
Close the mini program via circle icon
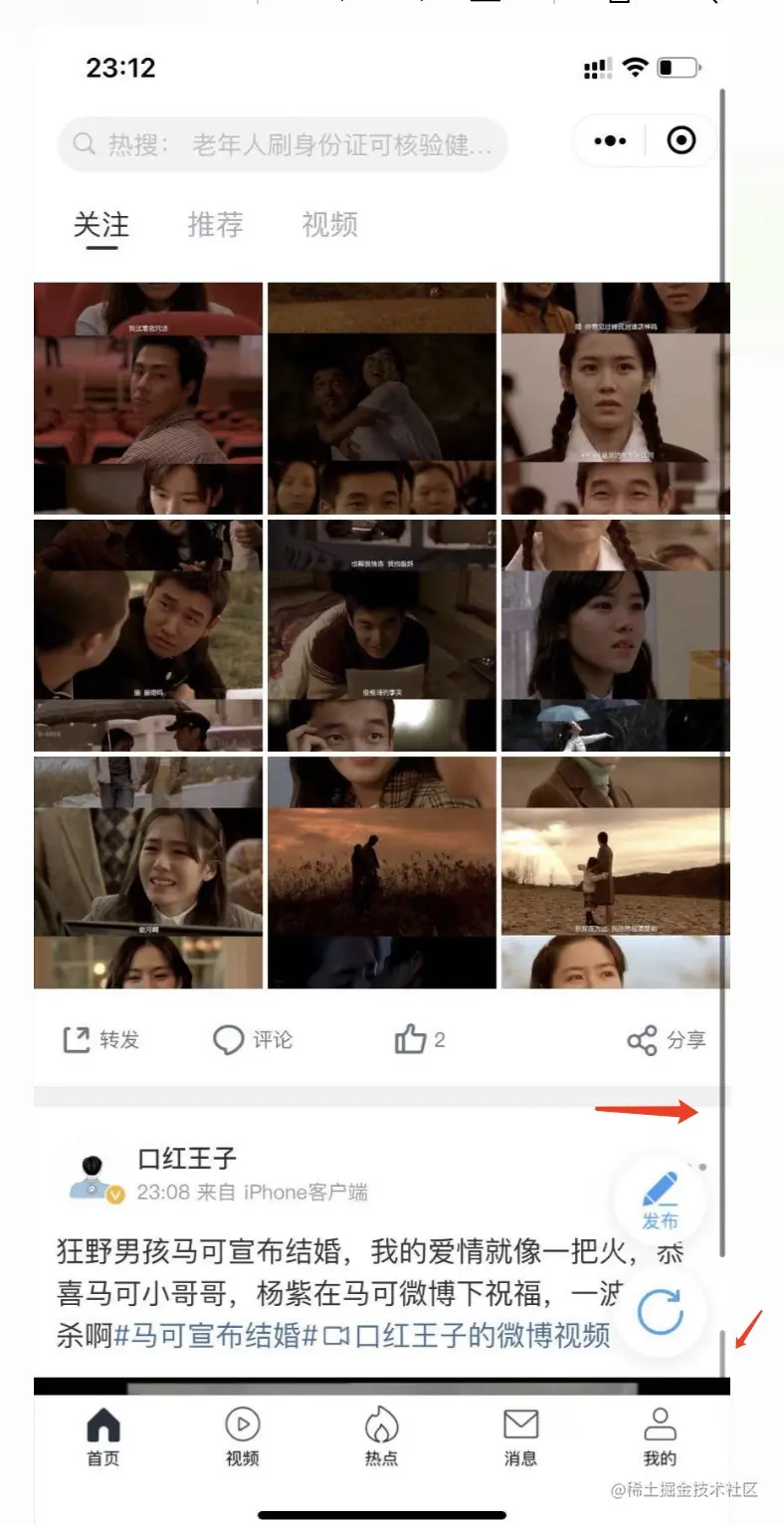pos(682,141)
